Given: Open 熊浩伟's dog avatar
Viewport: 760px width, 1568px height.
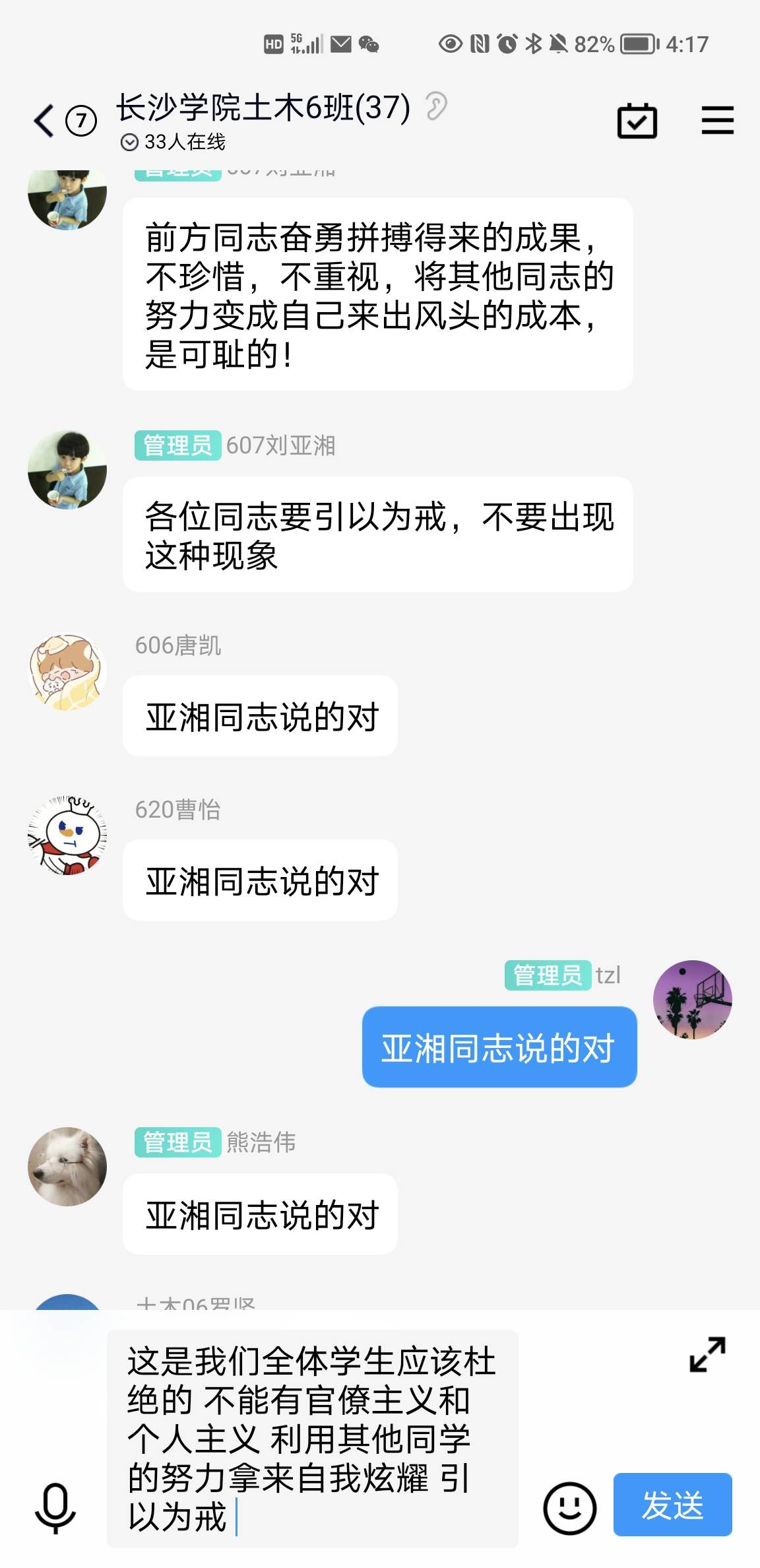Looking at the screenshot, I should click(x=67, y=1166).
